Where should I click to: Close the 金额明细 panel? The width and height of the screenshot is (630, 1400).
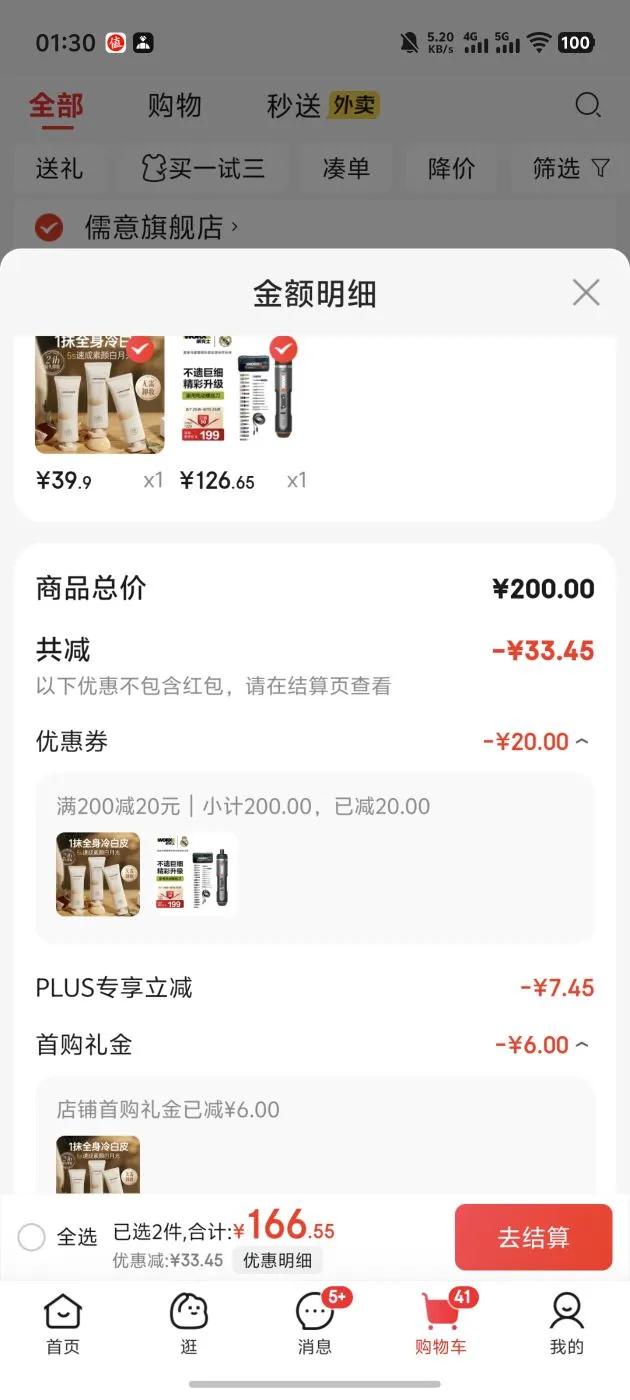coord(585,293)
